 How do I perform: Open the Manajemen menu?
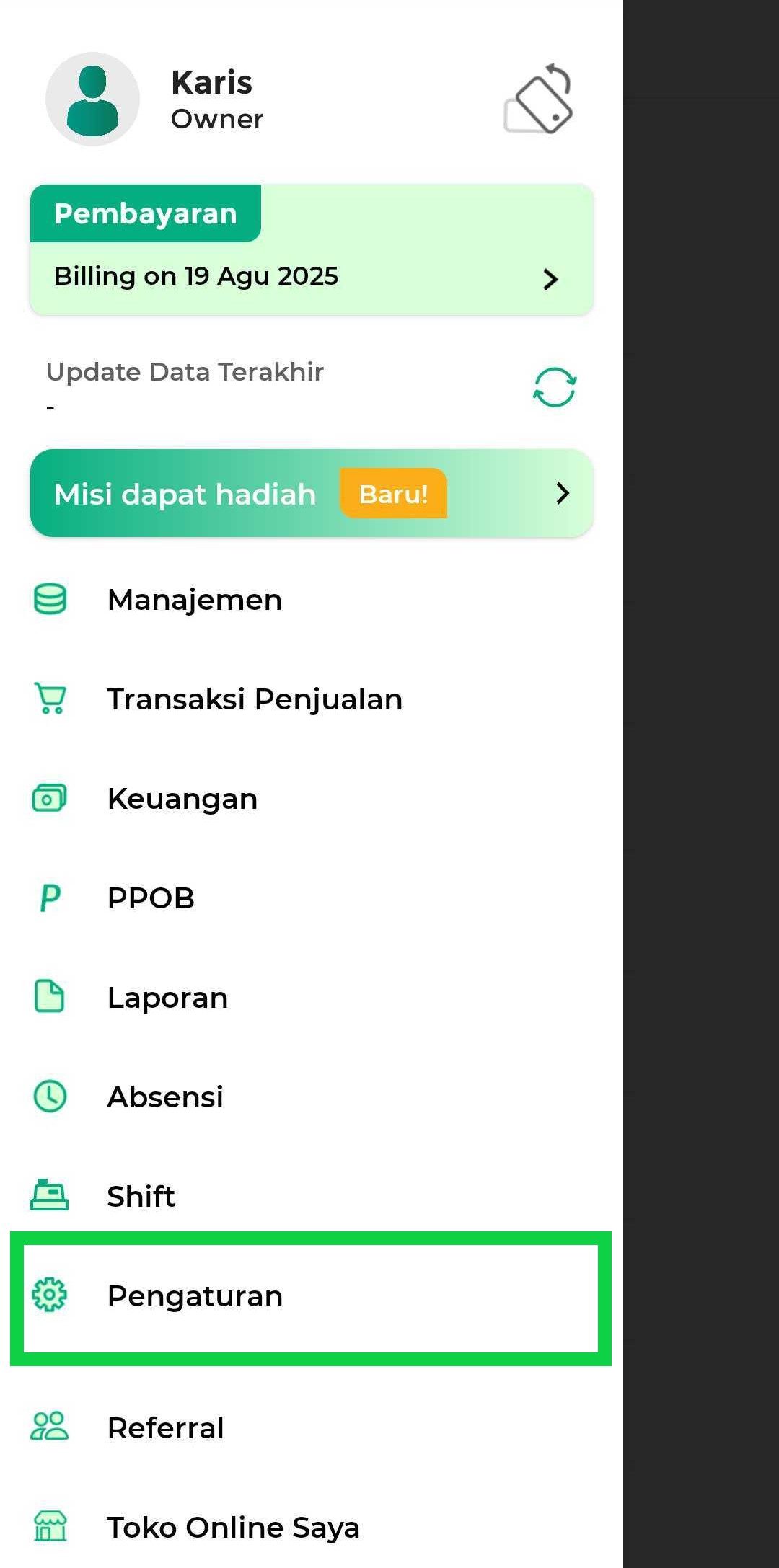tap(312, 600)
